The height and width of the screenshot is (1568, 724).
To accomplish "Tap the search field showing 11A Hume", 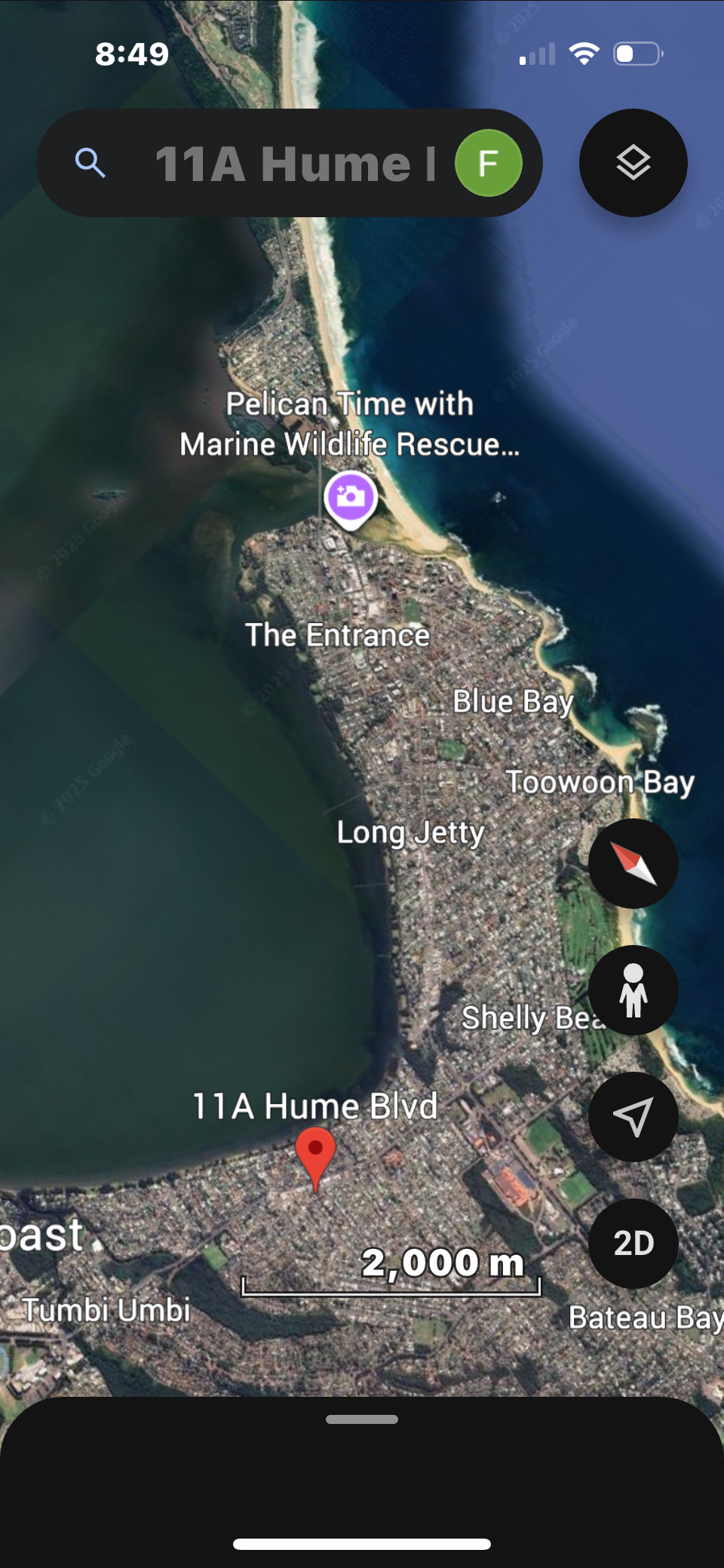I will (290, 163).
